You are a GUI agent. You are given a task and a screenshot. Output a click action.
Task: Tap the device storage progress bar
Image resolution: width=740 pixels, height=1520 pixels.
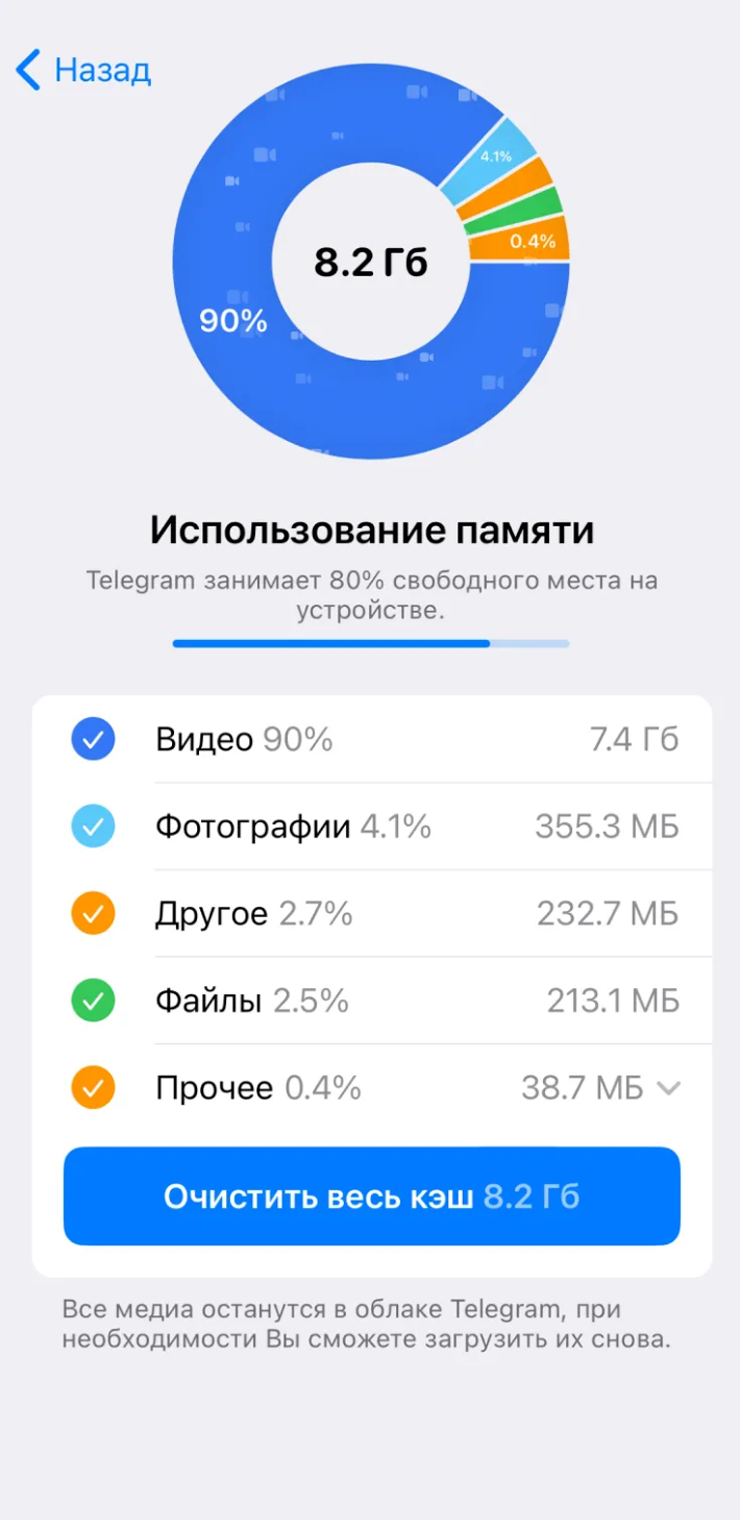[370, 643]
